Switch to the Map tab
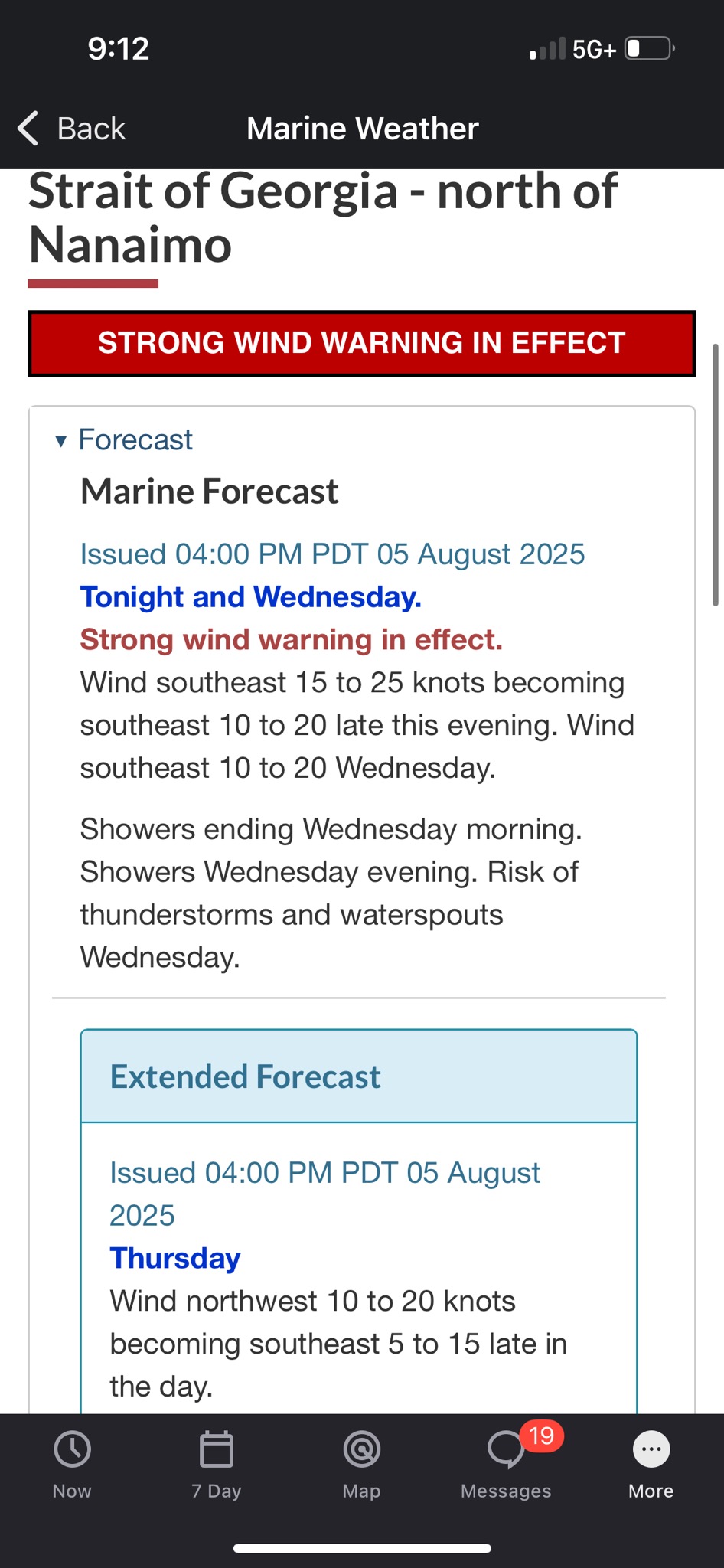 tap(361, 1465)
